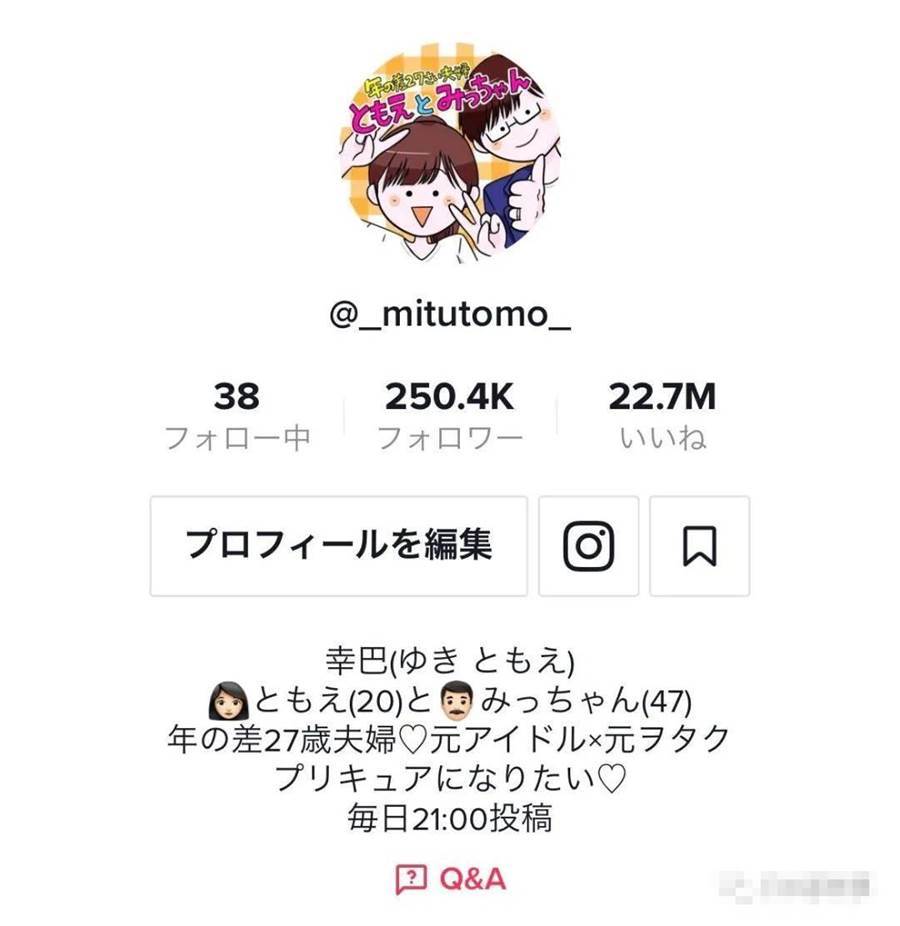Open linked Instagram account
Image resolution: width=900 pixels, height=926 pixels.
(x=588, y=546)
